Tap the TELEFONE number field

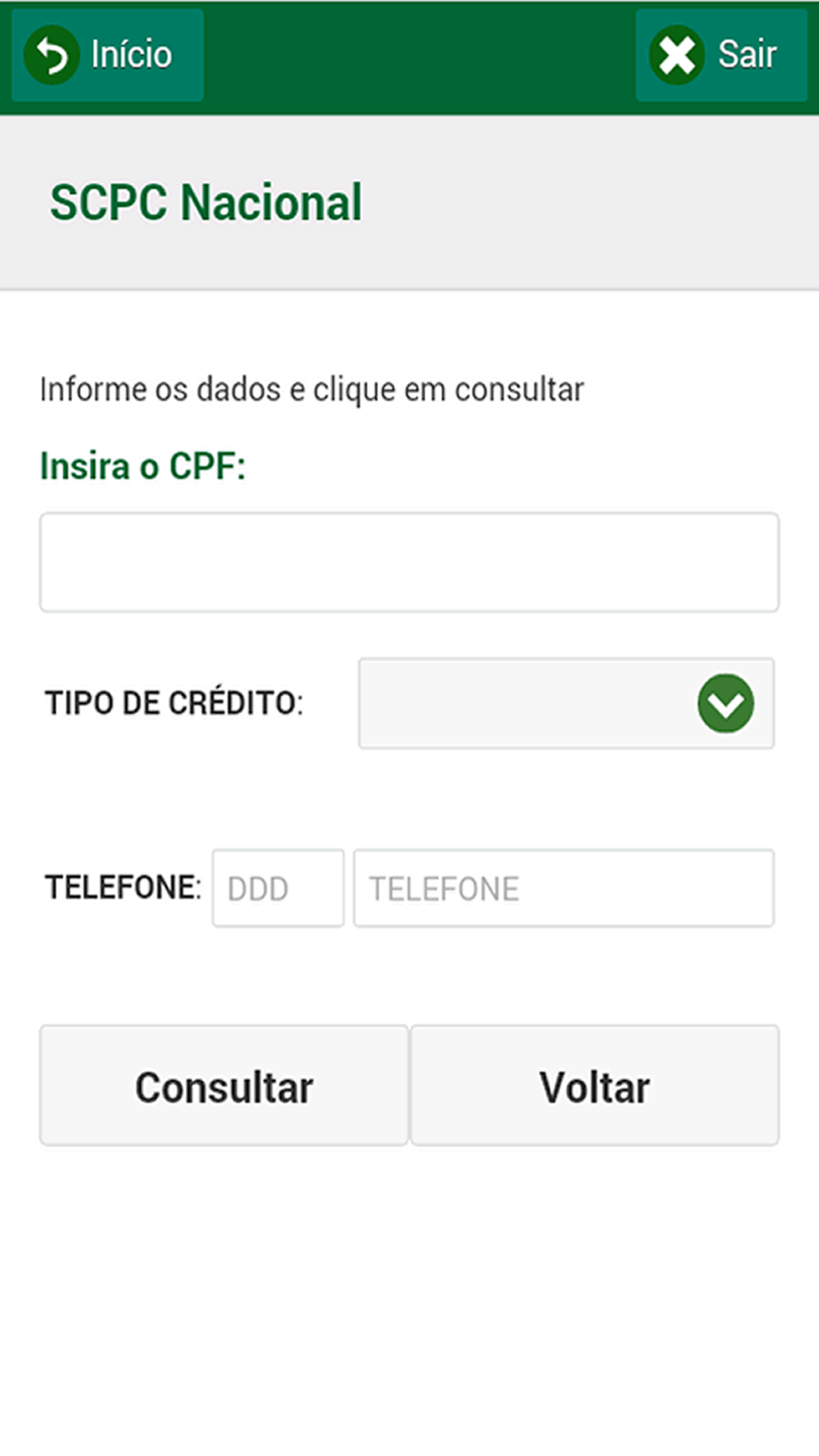[x=563, y=889]
